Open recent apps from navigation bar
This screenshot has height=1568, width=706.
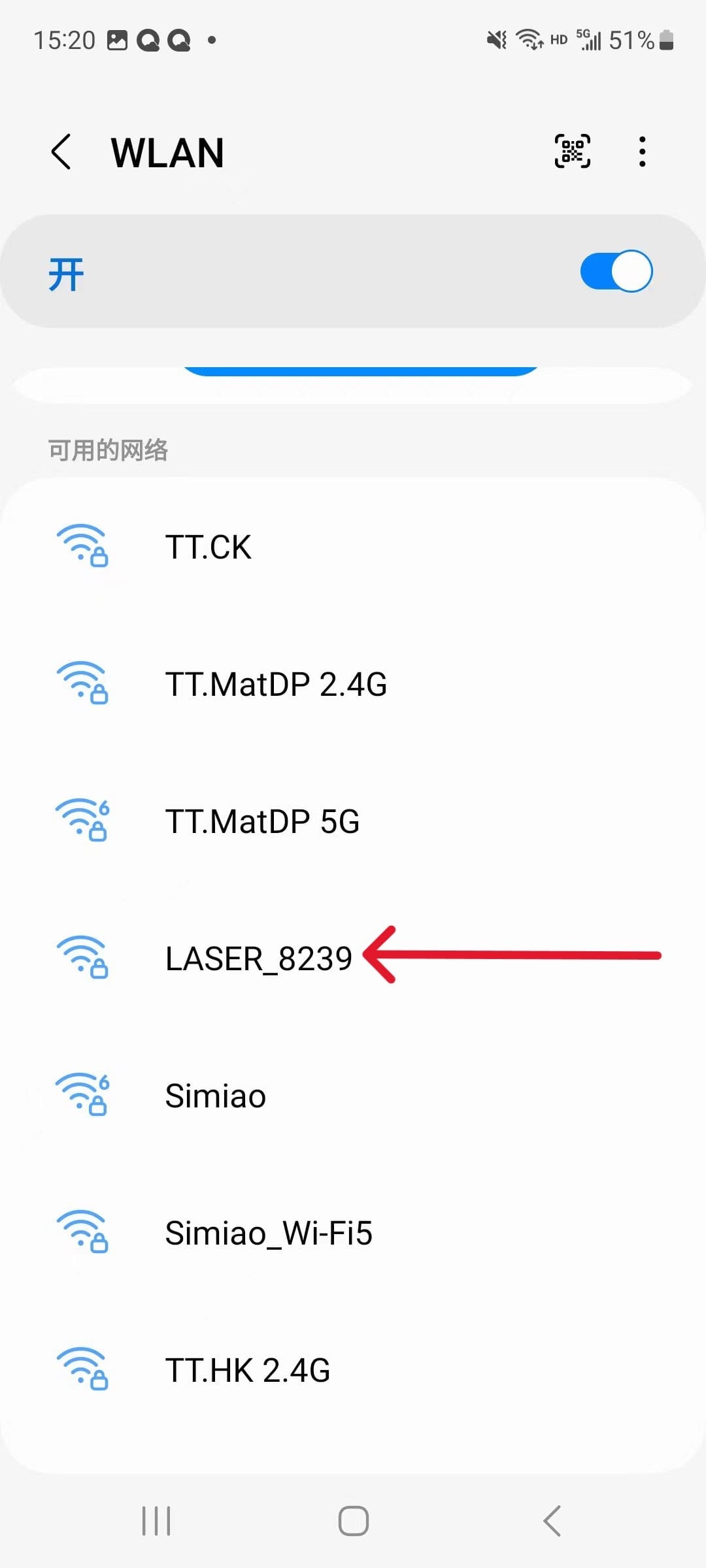(x=156, y=1521)
